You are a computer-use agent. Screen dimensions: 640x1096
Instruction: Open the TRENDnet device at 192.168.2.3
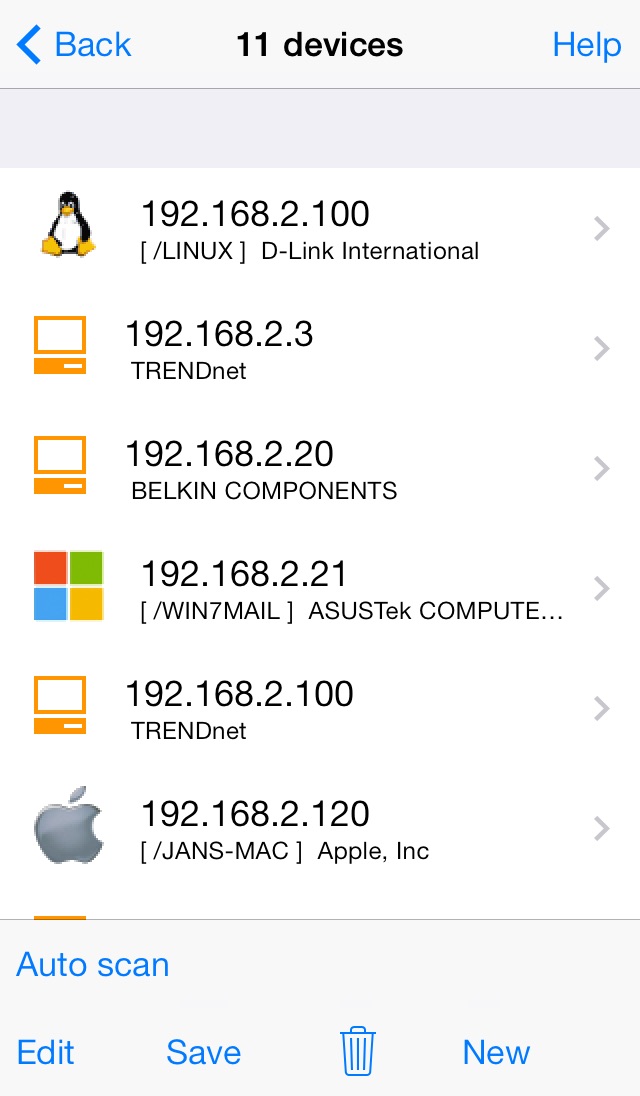(320, 349)
